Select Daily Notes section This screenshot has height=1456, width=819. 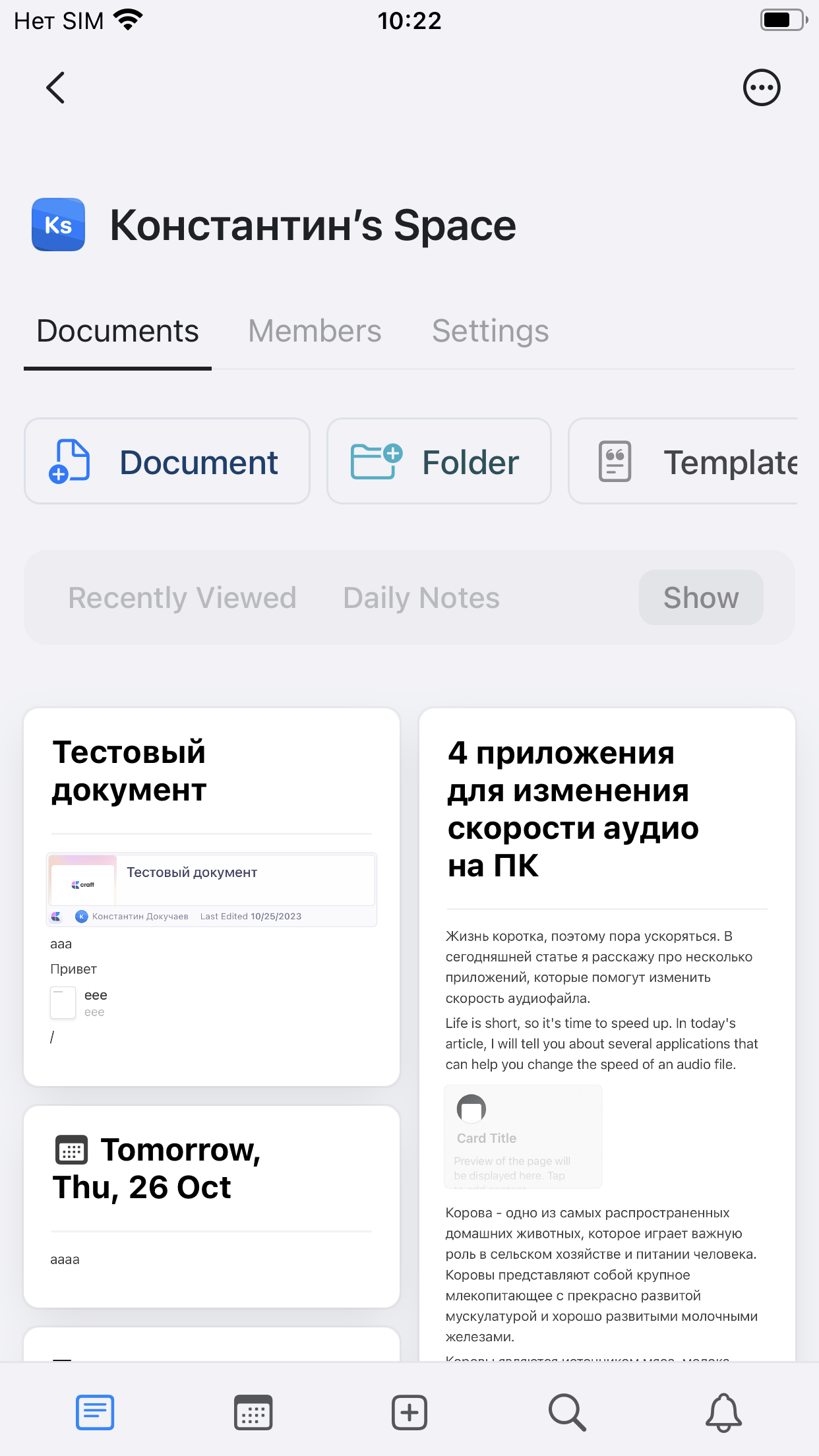click(x=421, y=597)
